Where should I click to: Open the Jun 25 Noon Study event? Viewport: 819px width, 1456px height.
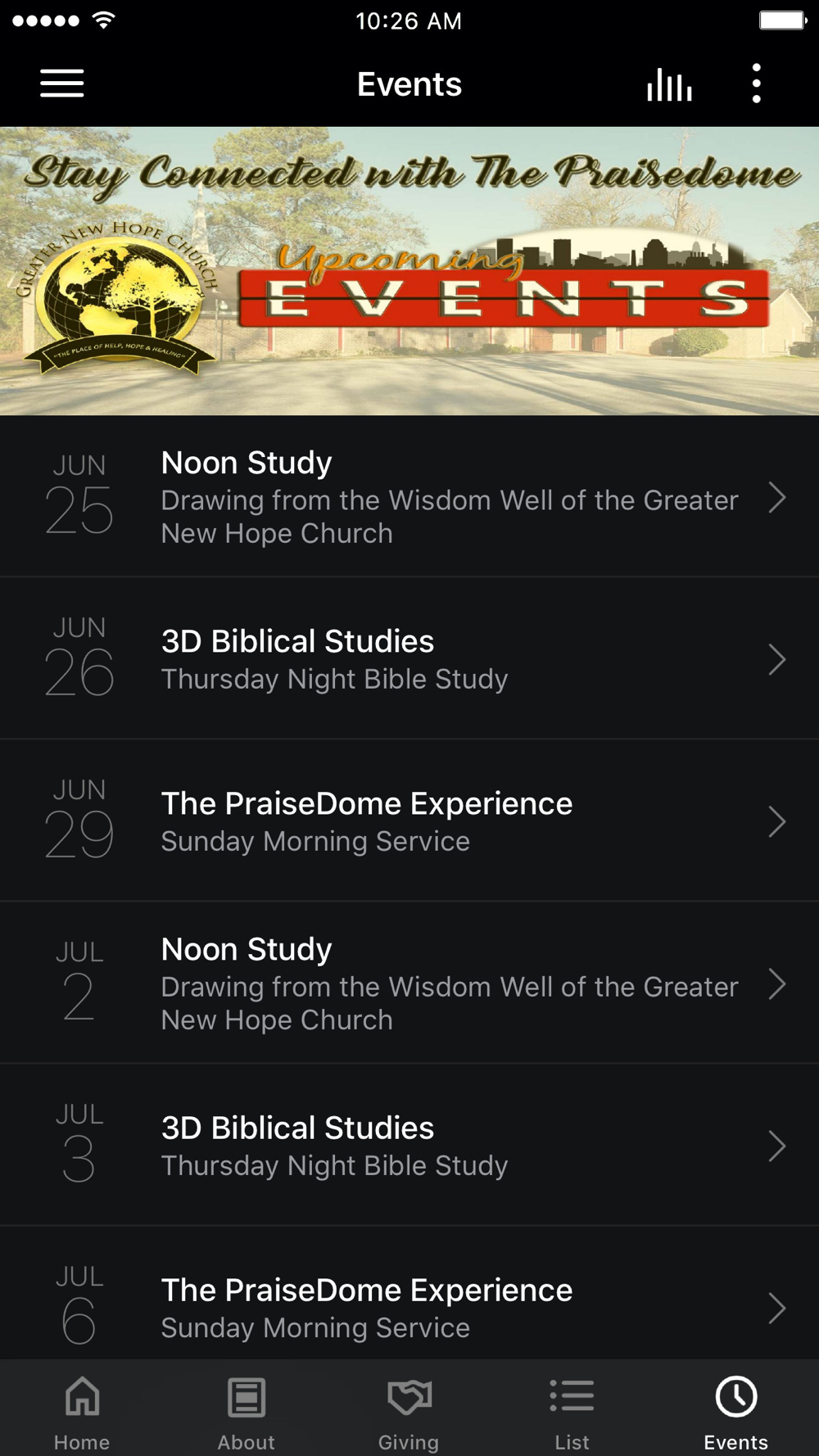click(x=409, y=496)
